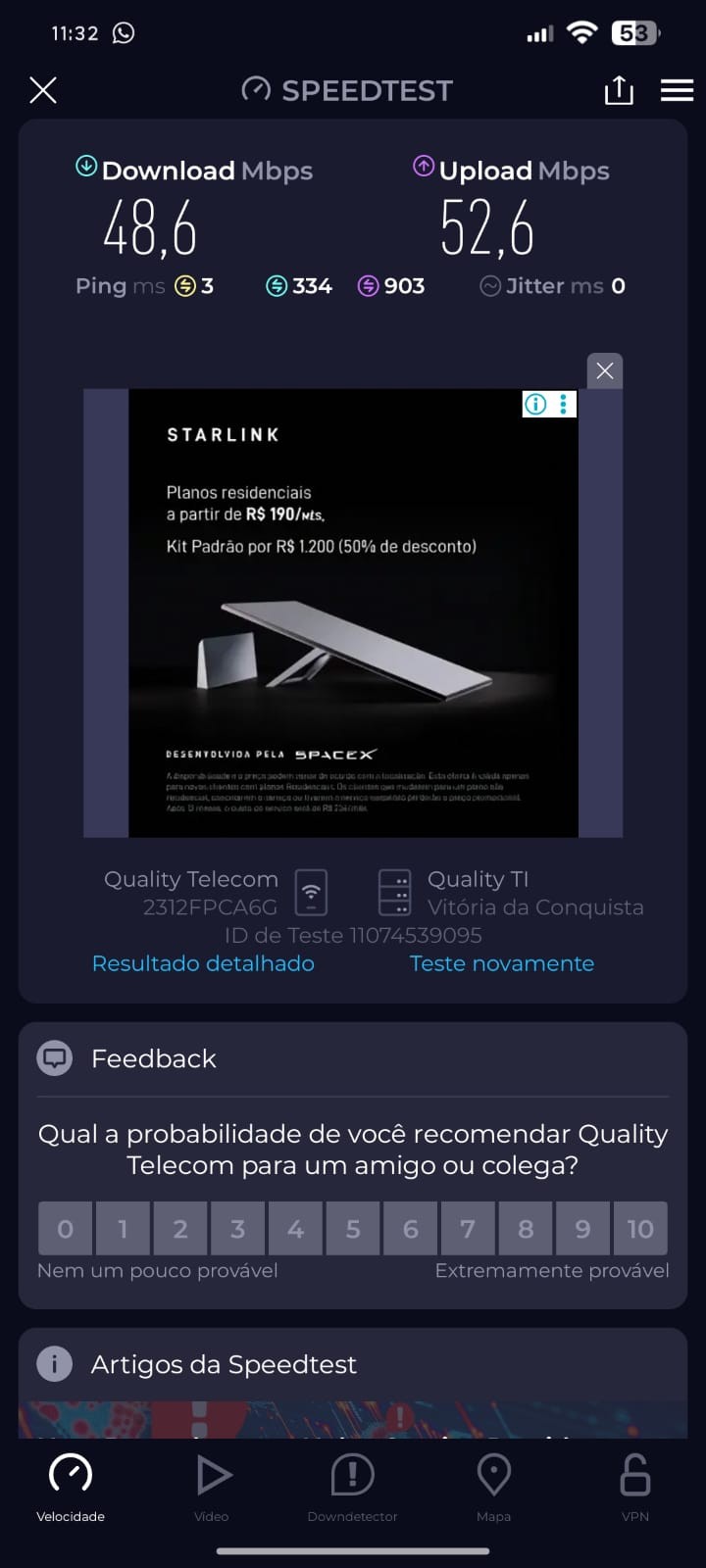The image size is (706, 1568).
Task: Close the Speedtest result screen
Action: click(x=43, y=90)
